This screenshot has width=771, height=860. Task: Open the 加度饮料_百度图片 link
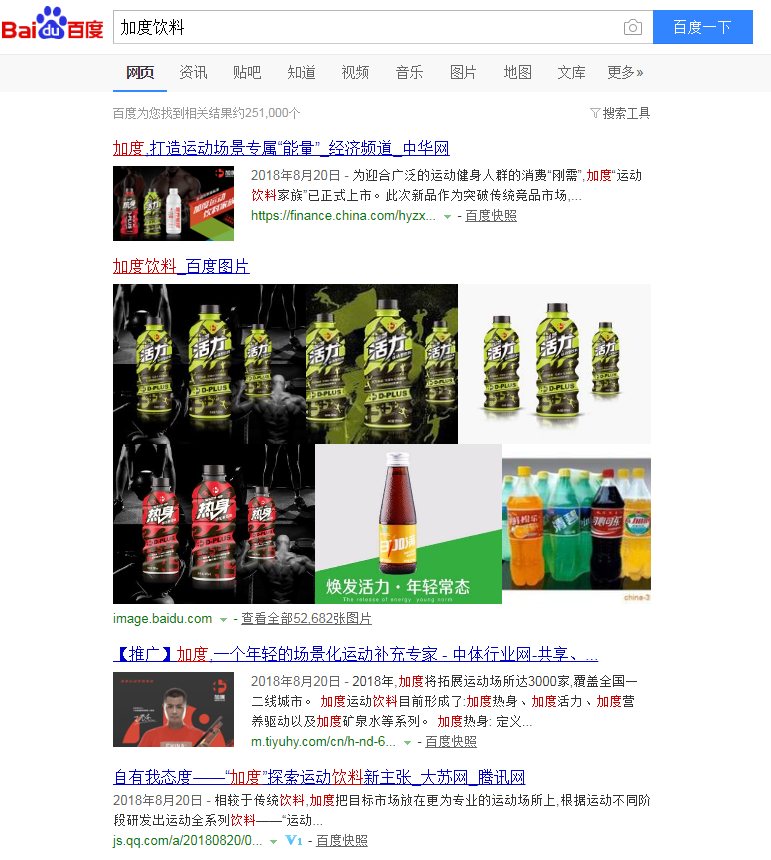tap(181, 265)
